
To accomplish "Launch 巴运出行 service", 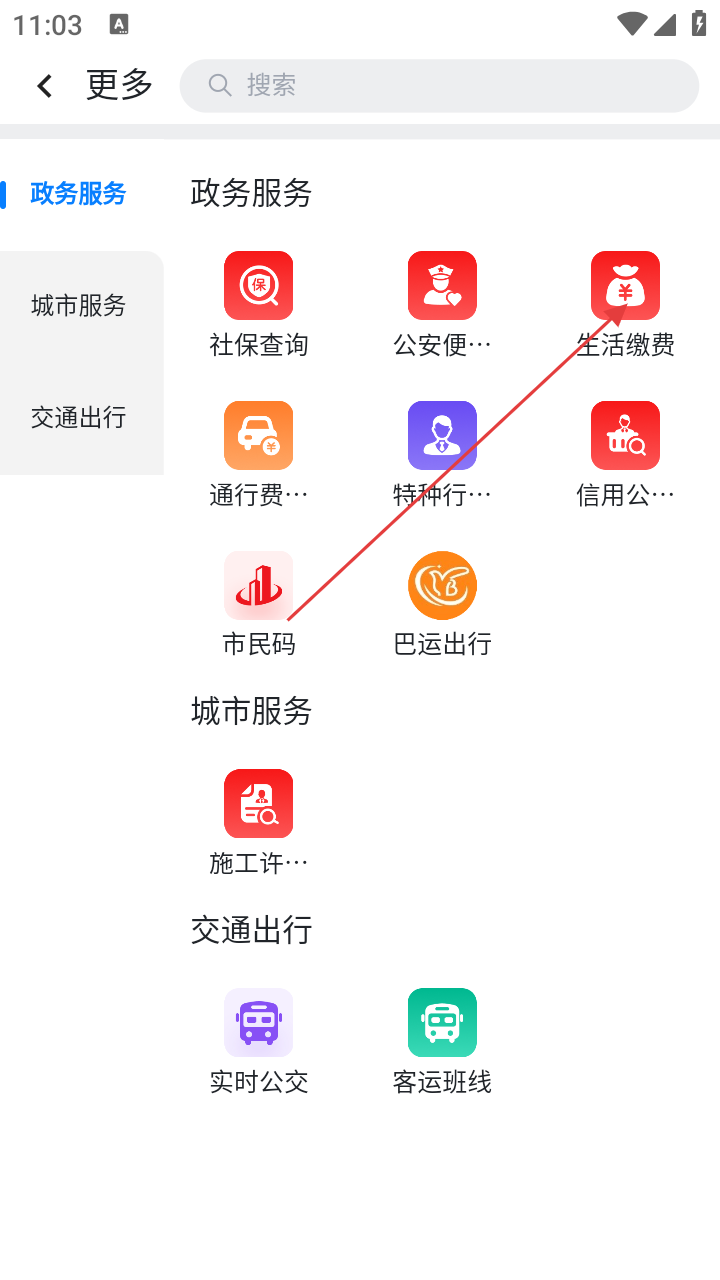I will point(442,586).
